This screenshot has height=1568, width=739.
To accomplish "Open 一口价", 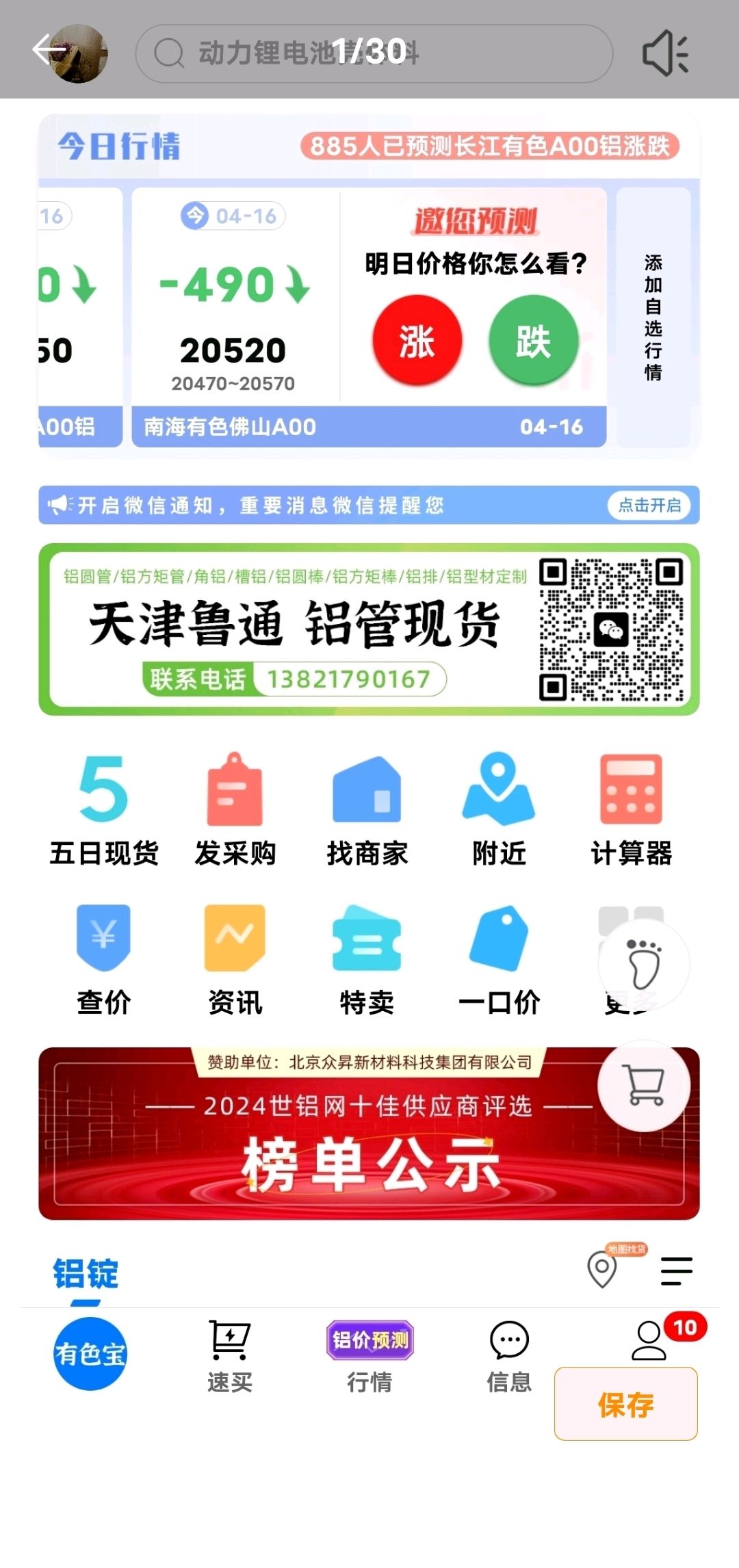I will click(x=499, y=959).
